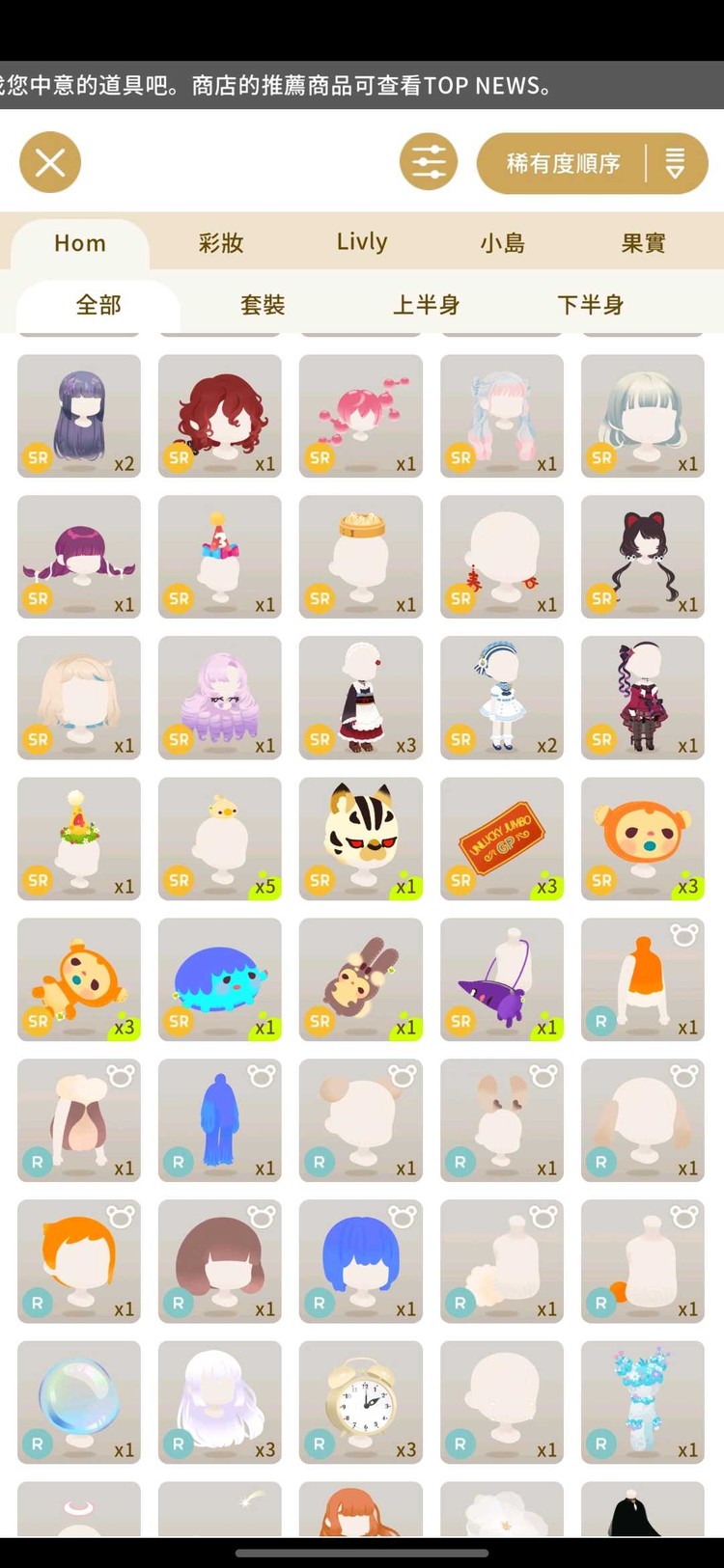Choose the blue bob hair item

point(361,1261)
